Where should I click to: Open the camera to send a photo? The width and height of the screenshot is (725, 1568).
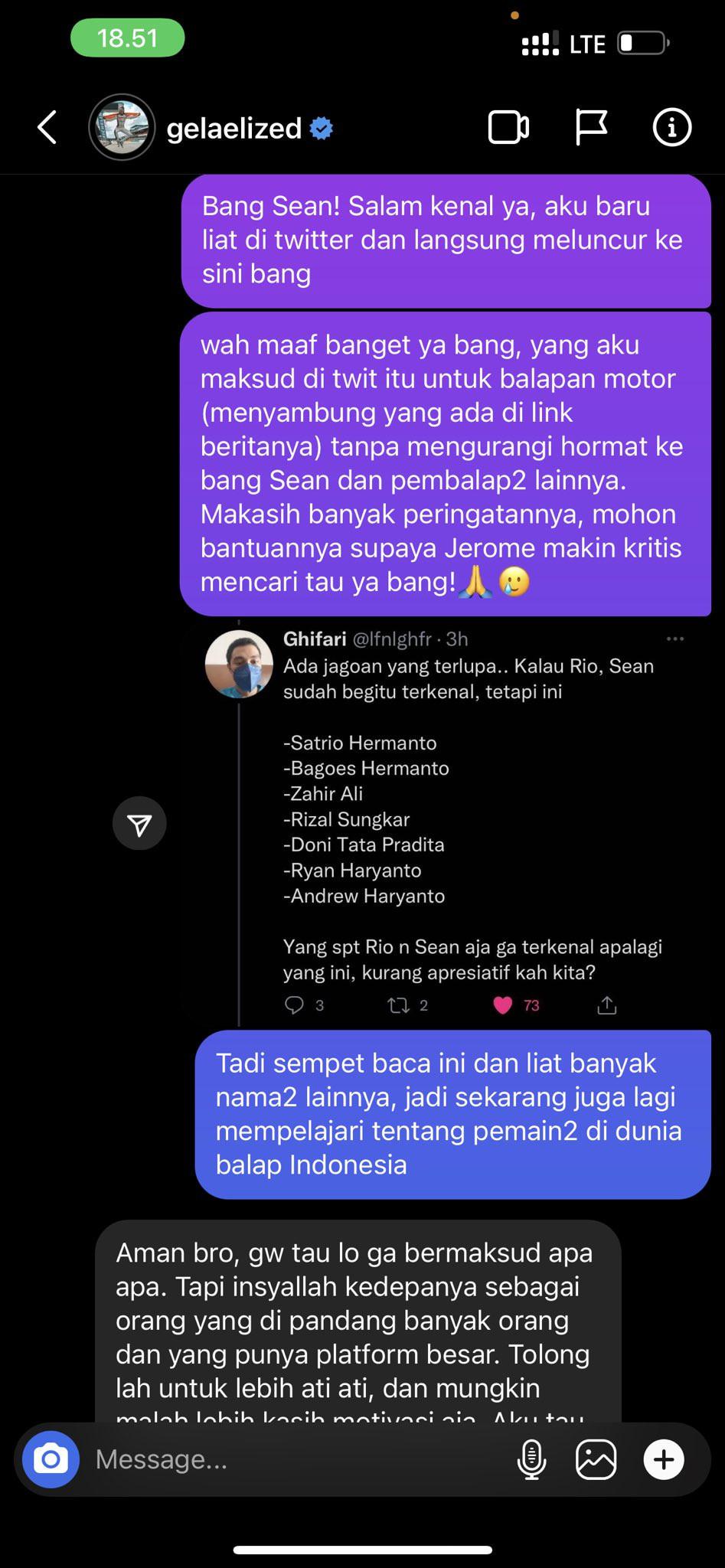click(51, 1459)
